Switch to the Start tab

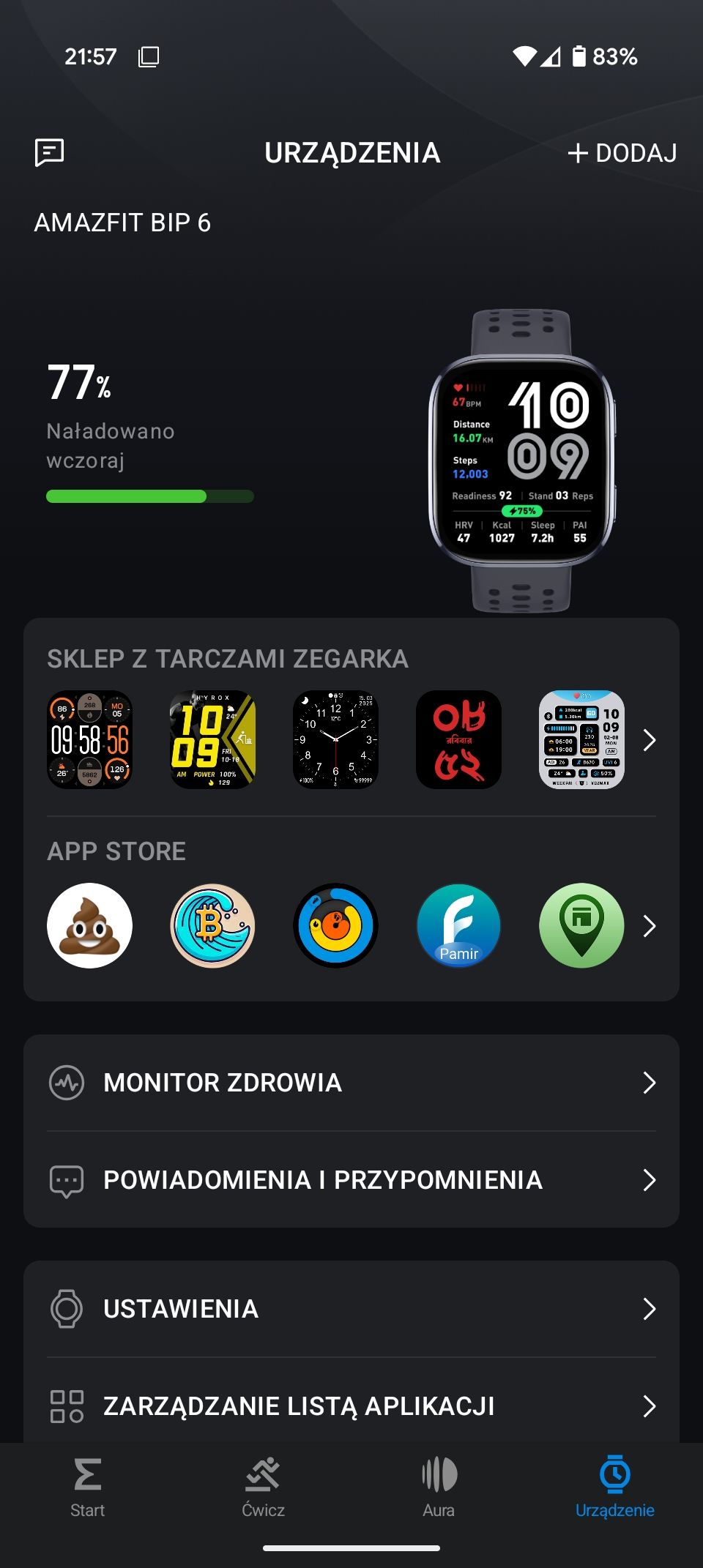point(88,1487)
